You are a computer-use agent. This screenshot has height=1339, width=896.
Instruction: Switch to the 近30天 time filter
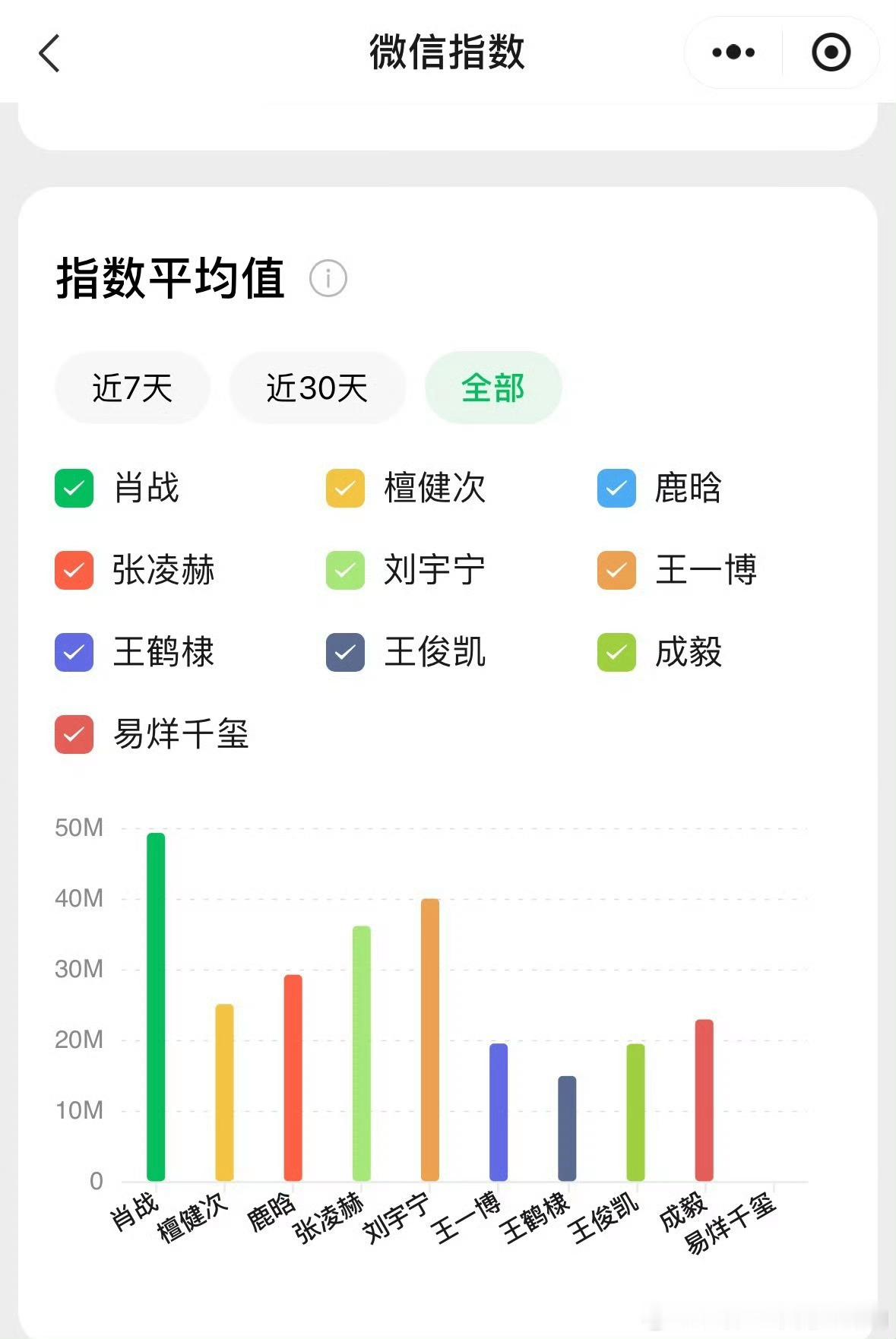click(x=317, y=388)
